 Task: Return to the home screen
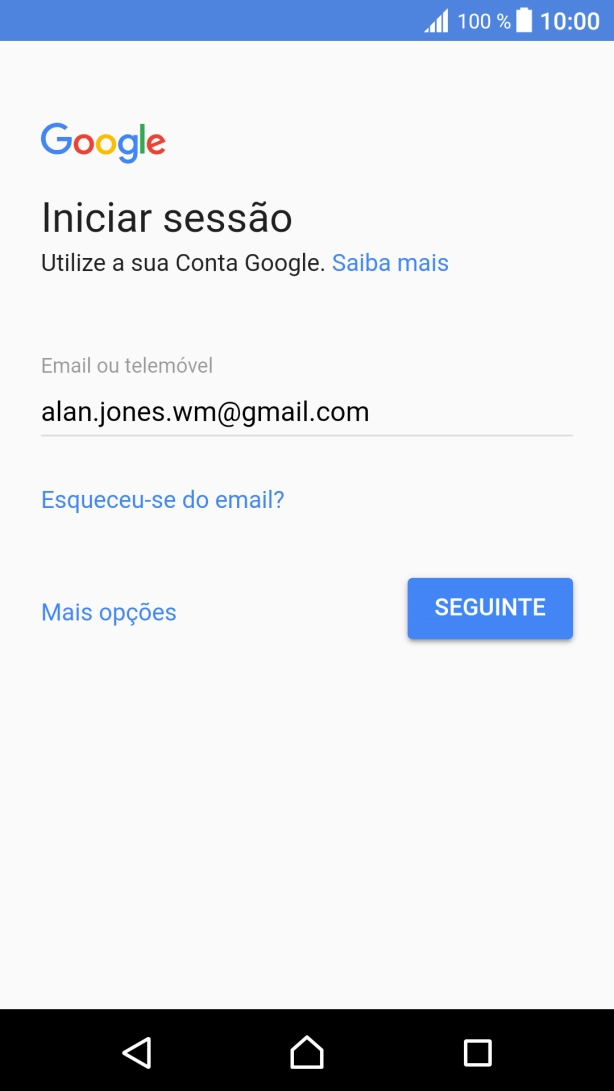[x=307, y=1052]
